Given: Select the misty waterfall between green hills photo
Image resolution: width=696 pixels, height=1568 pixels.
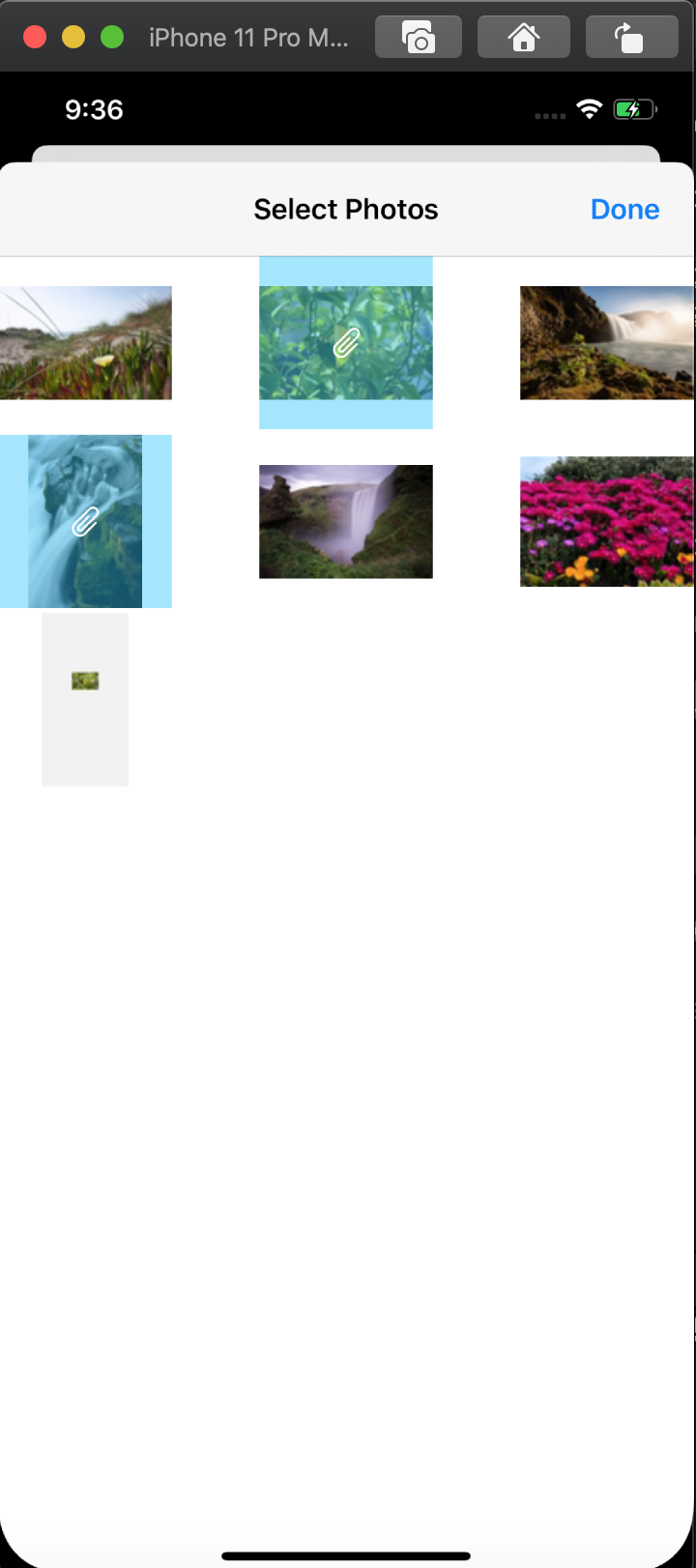Looking at the screenshot, I should 346,522.
